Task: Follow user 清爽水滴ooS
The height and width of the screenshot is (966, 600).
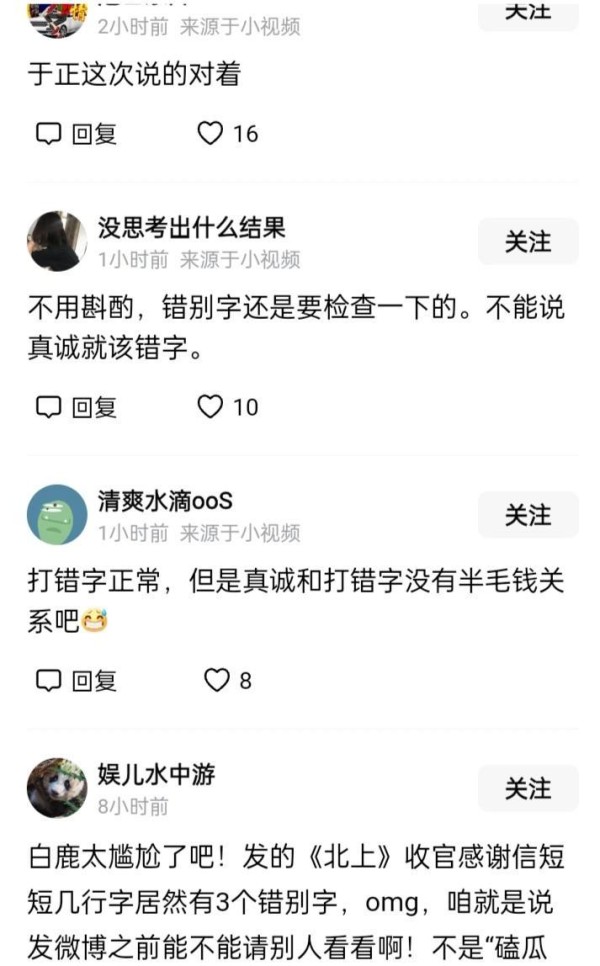Action: (x=528, y=515)
